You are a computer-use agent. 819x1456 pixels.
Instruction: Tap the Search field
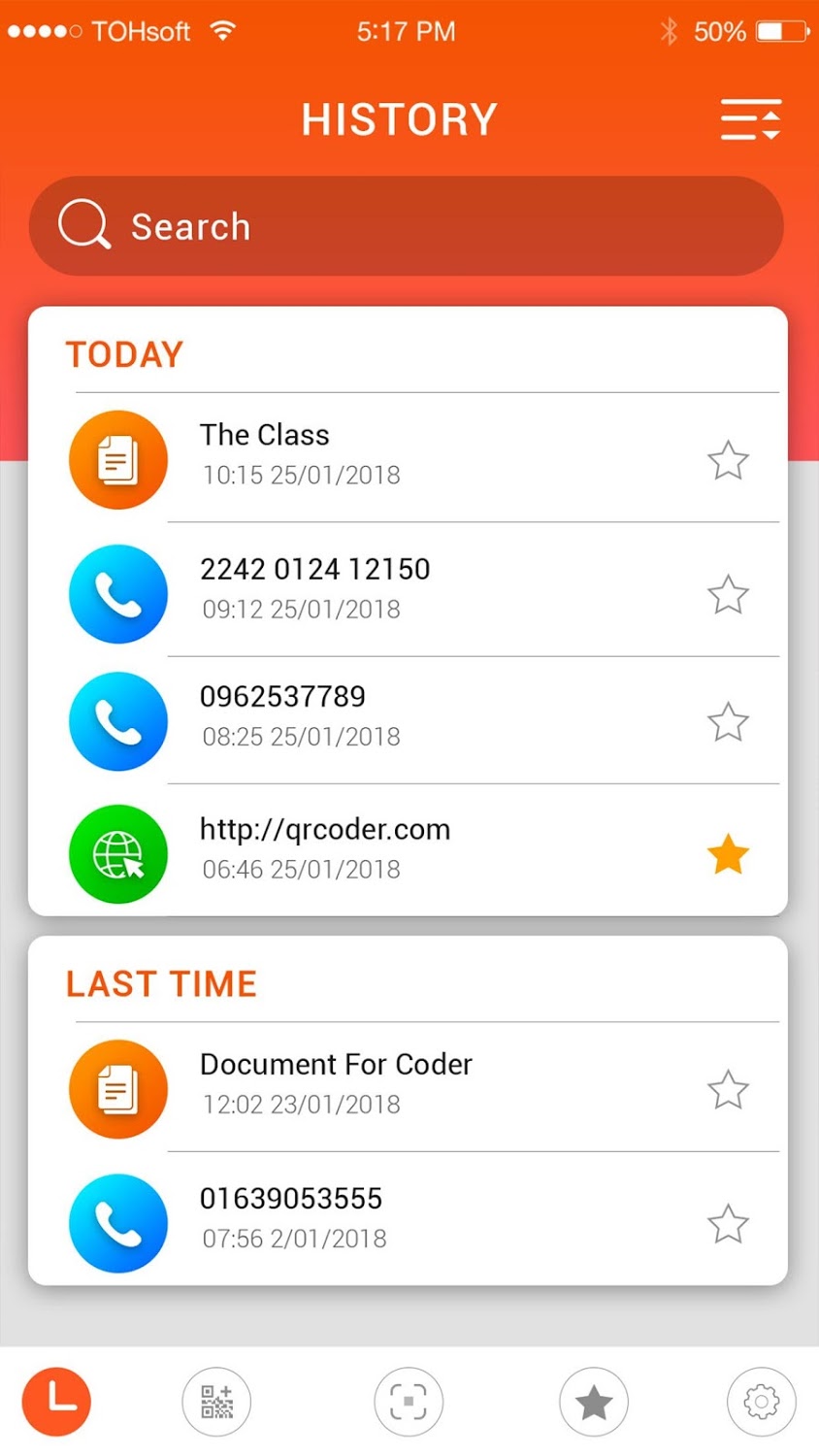406,226
